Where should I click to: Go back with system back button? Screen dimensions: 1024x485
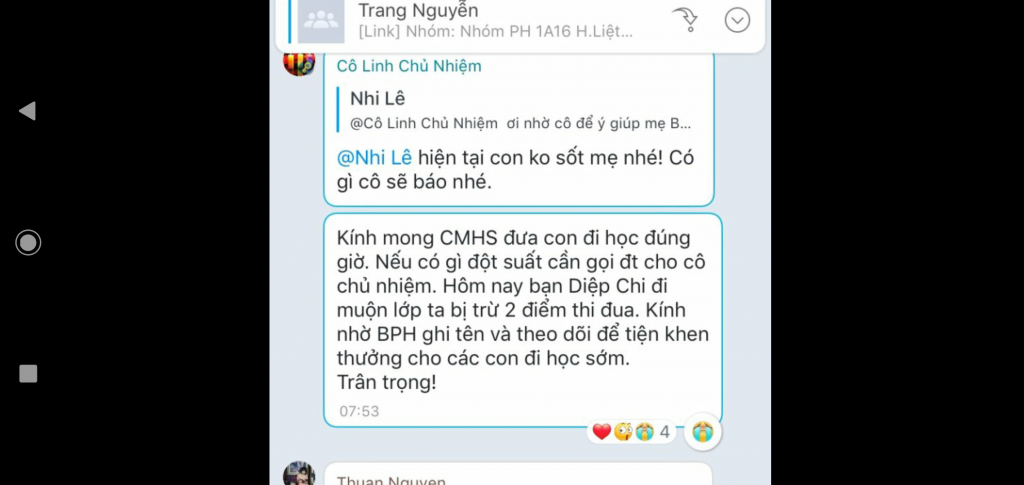[28, 111]
